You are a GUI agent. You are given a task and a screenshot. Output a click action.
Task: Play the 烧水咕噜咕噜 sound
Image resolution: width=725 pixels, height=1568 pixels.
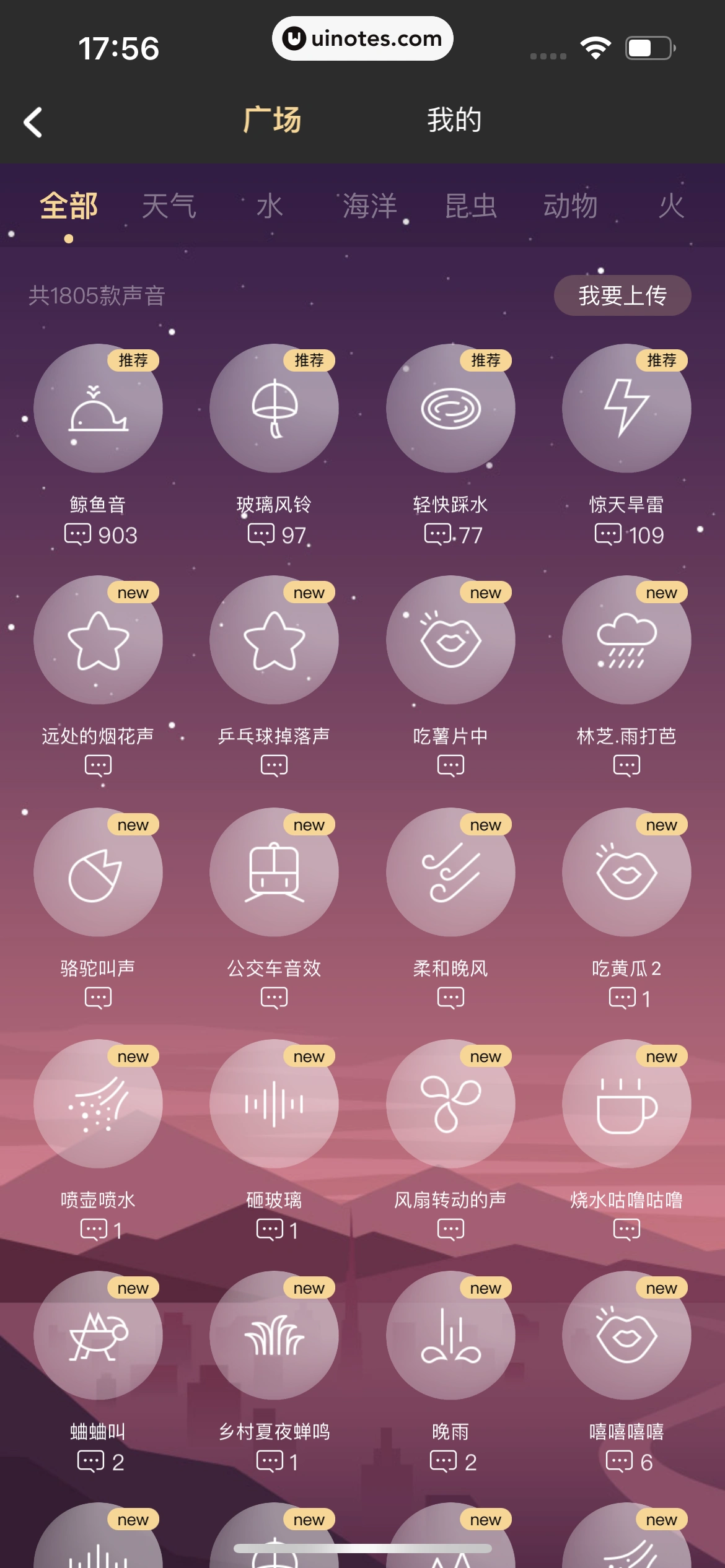click(626, 1104)
